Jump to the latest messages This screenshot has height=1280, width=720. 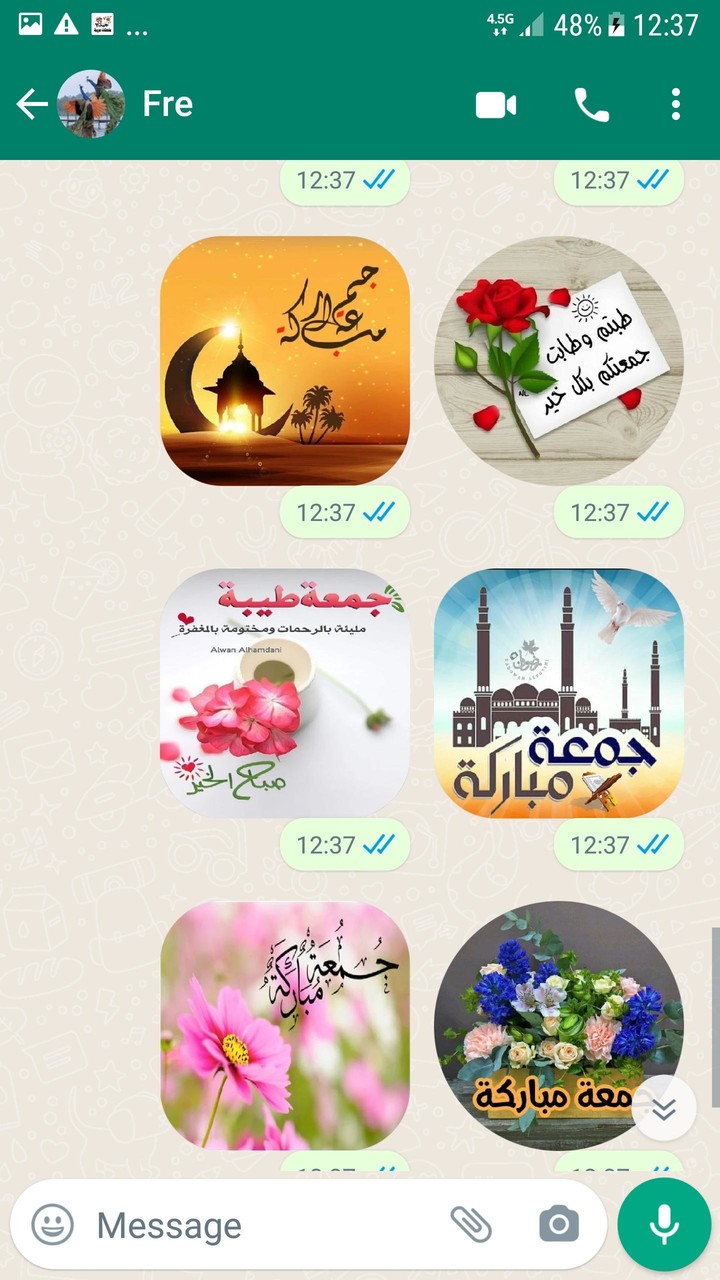click(664, 1108)
